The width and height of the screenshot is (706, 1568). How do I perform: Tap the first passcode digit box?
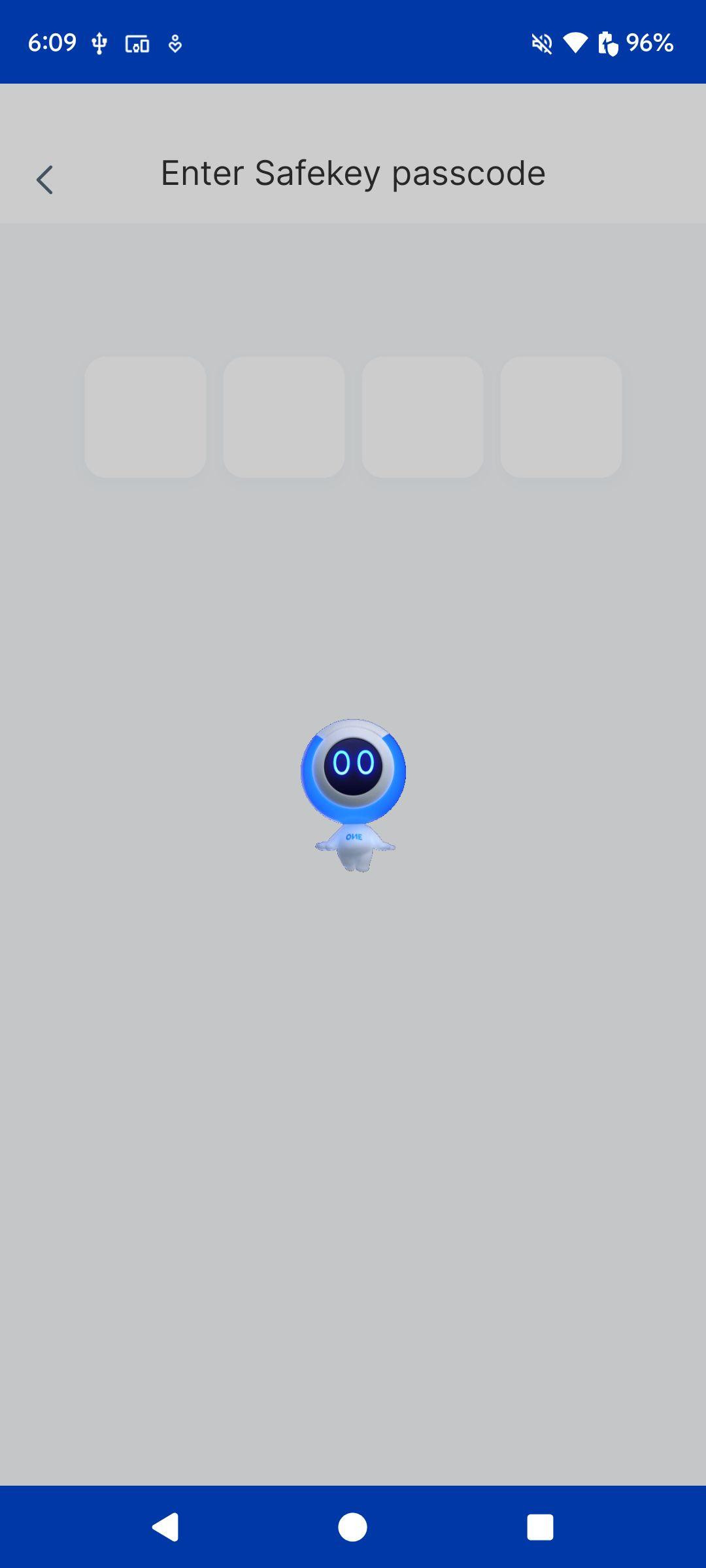coord(145,417)
